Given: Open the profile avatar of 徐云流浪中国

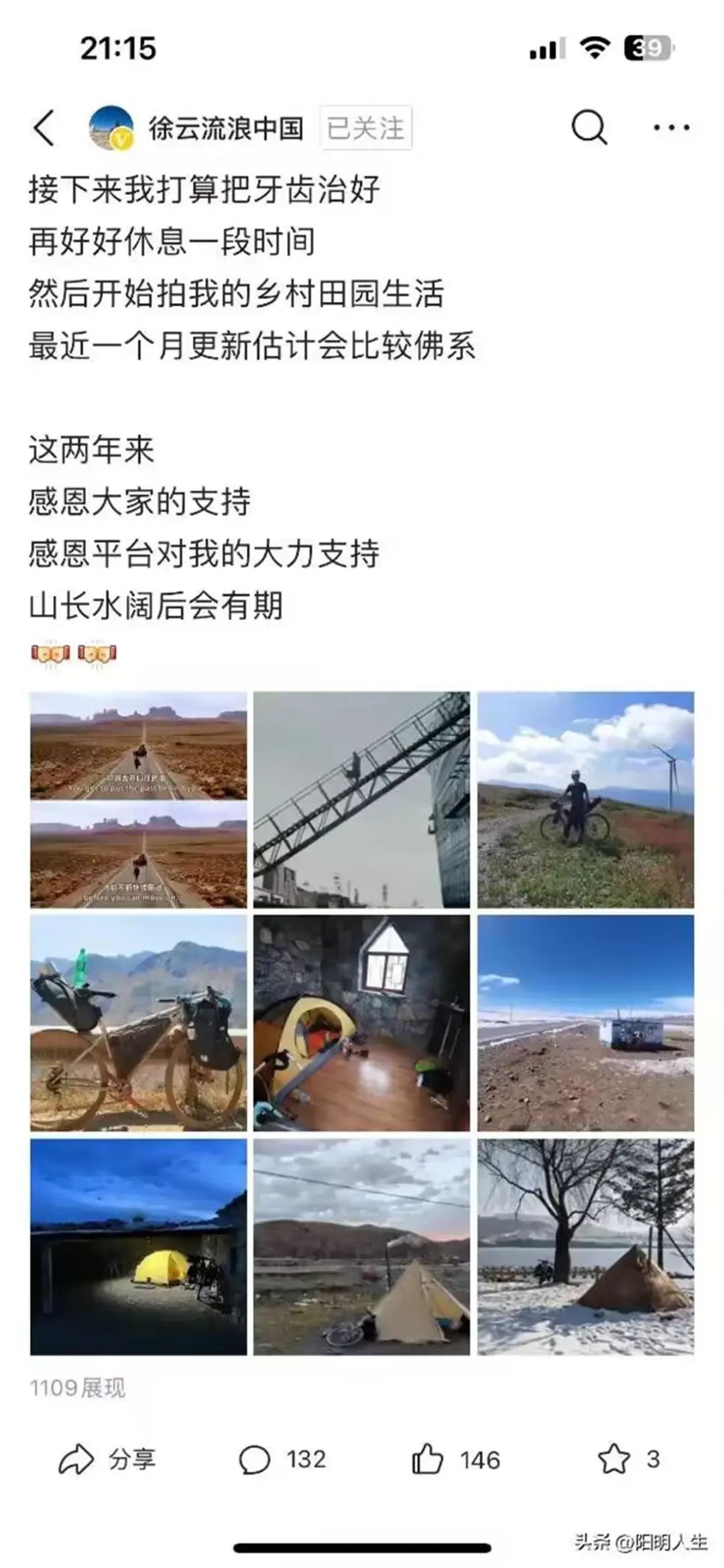Looking at the screenshot, I should (111, 127).
